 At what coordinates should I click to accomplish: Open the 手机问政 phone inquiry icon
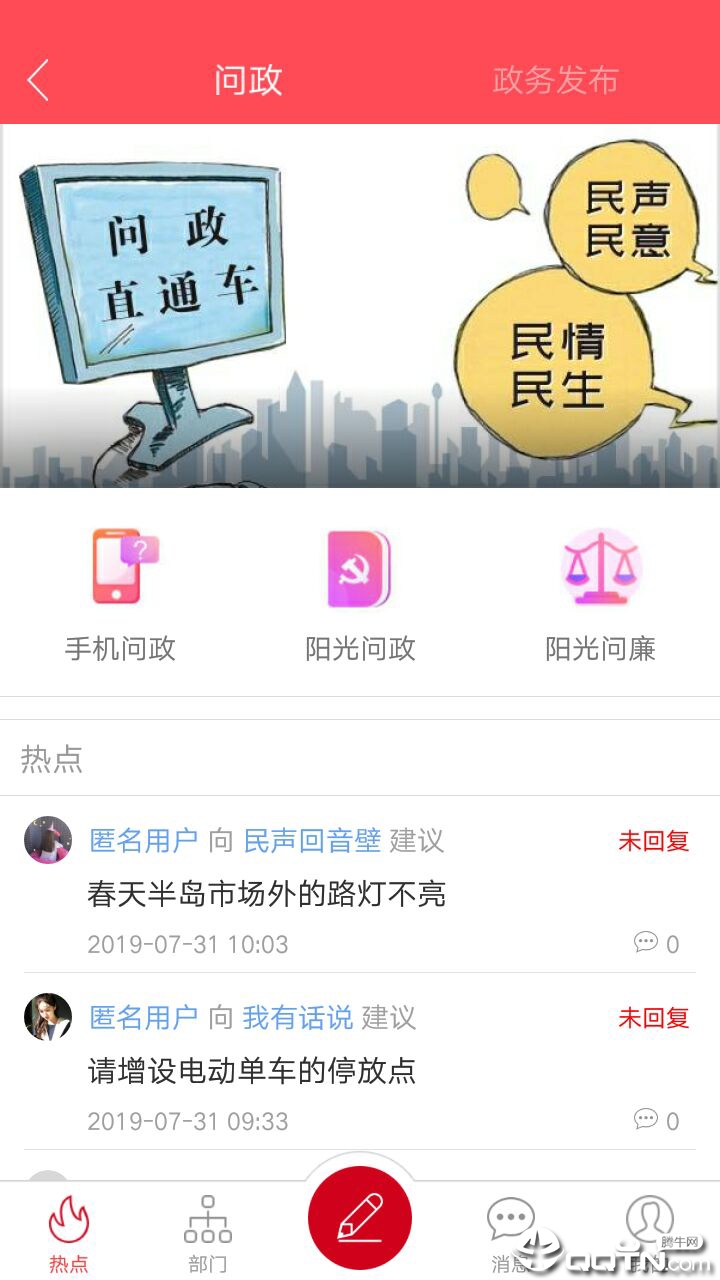click(122, 570)
